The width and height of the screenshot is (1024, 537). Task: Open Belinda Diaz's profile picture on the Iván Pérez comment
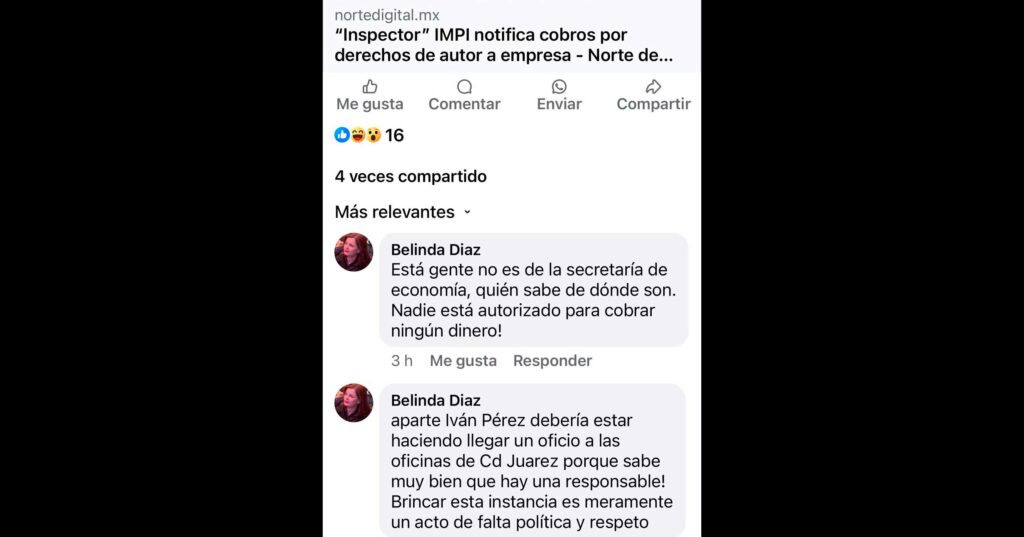coord(354,403)
